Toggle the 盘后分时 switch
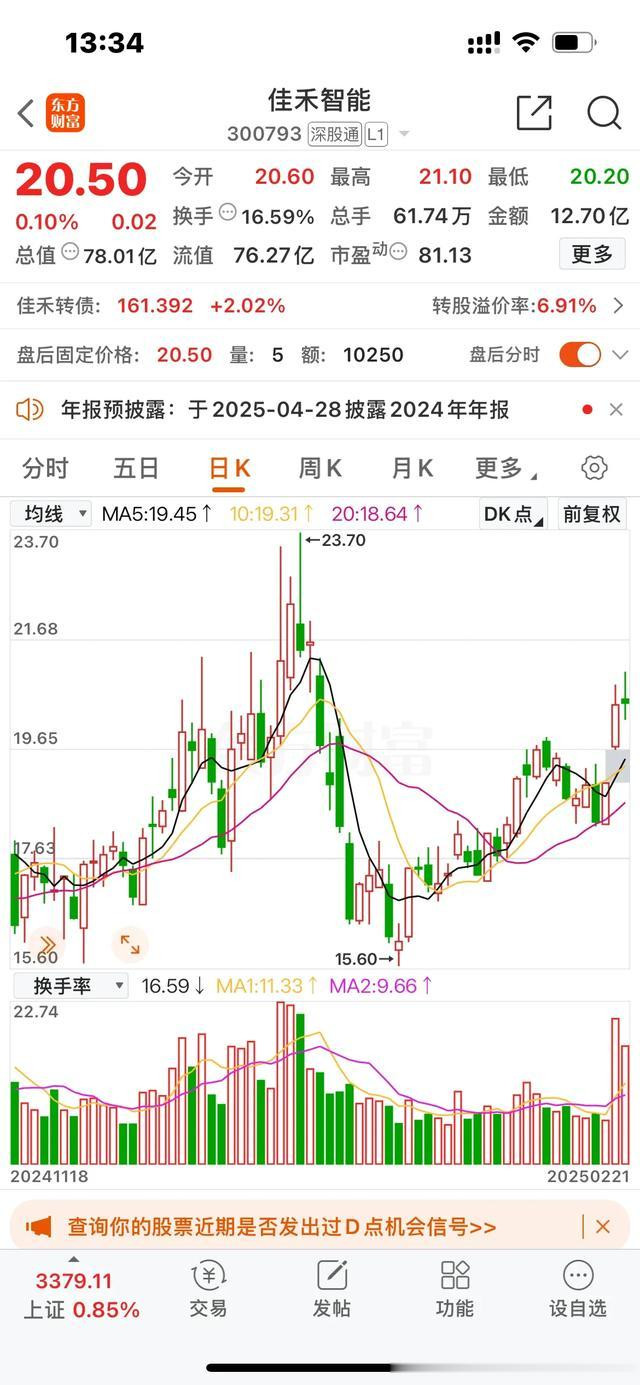This screenshot has height=1385, width=640. point(580,354)
